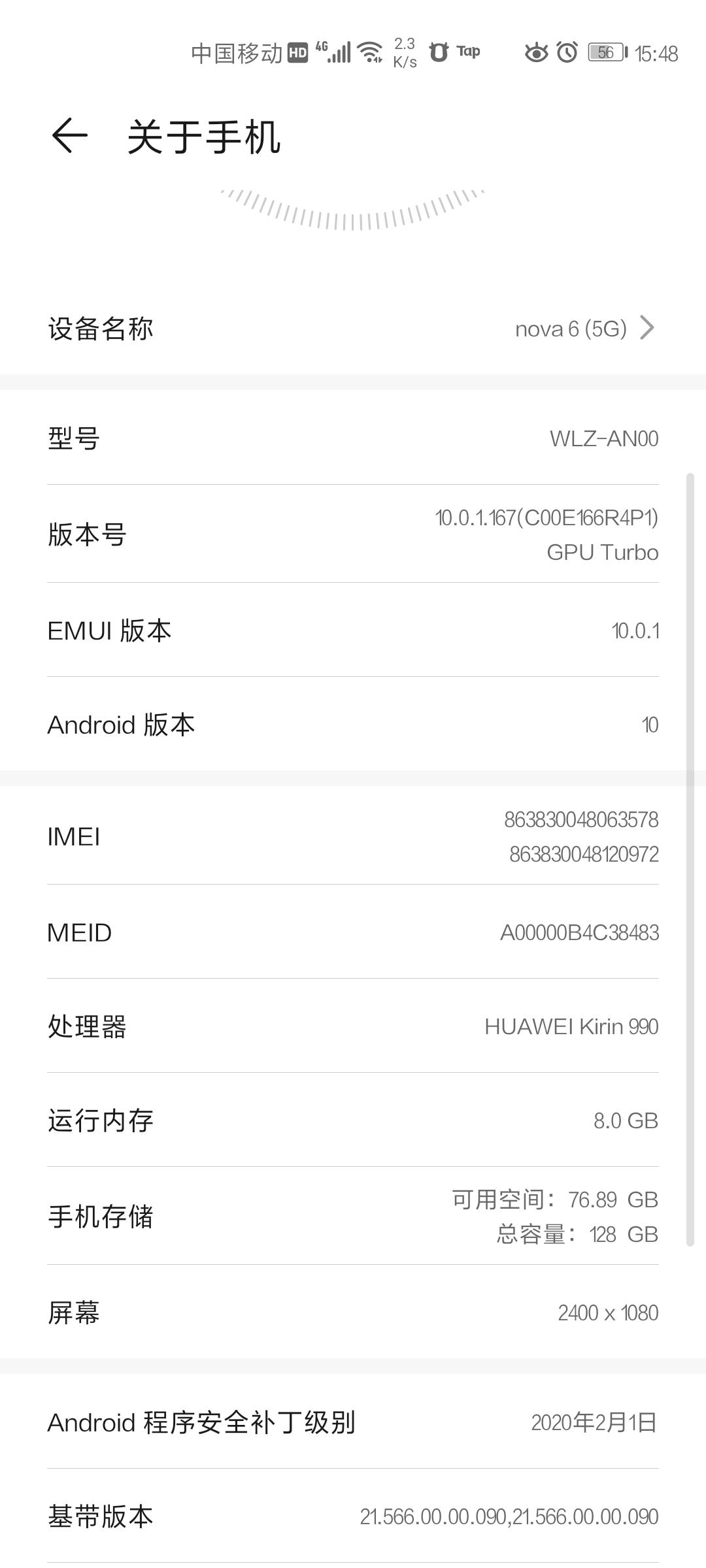Tap the EMUI 版本 row
The image size is (706, 1568).
click(353, 630)
